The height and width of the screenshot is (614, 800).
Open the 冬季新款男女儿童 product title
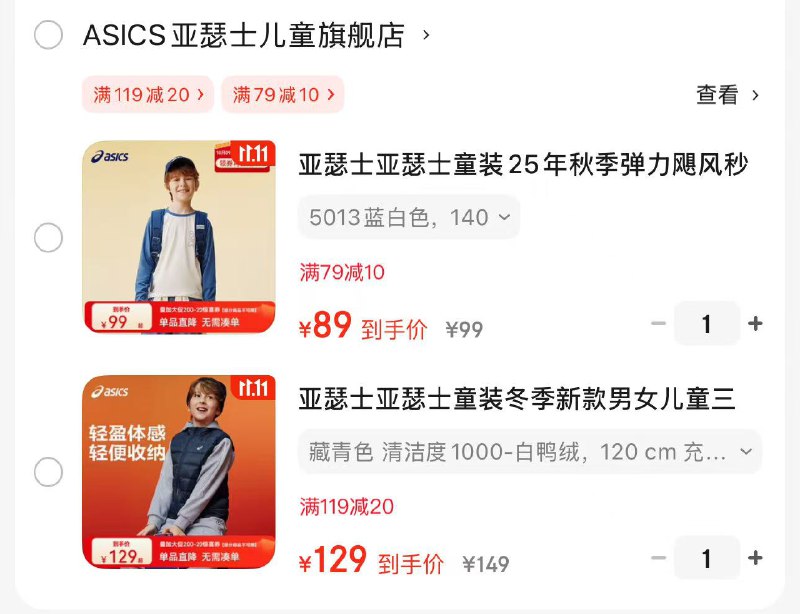click(516, 399)
